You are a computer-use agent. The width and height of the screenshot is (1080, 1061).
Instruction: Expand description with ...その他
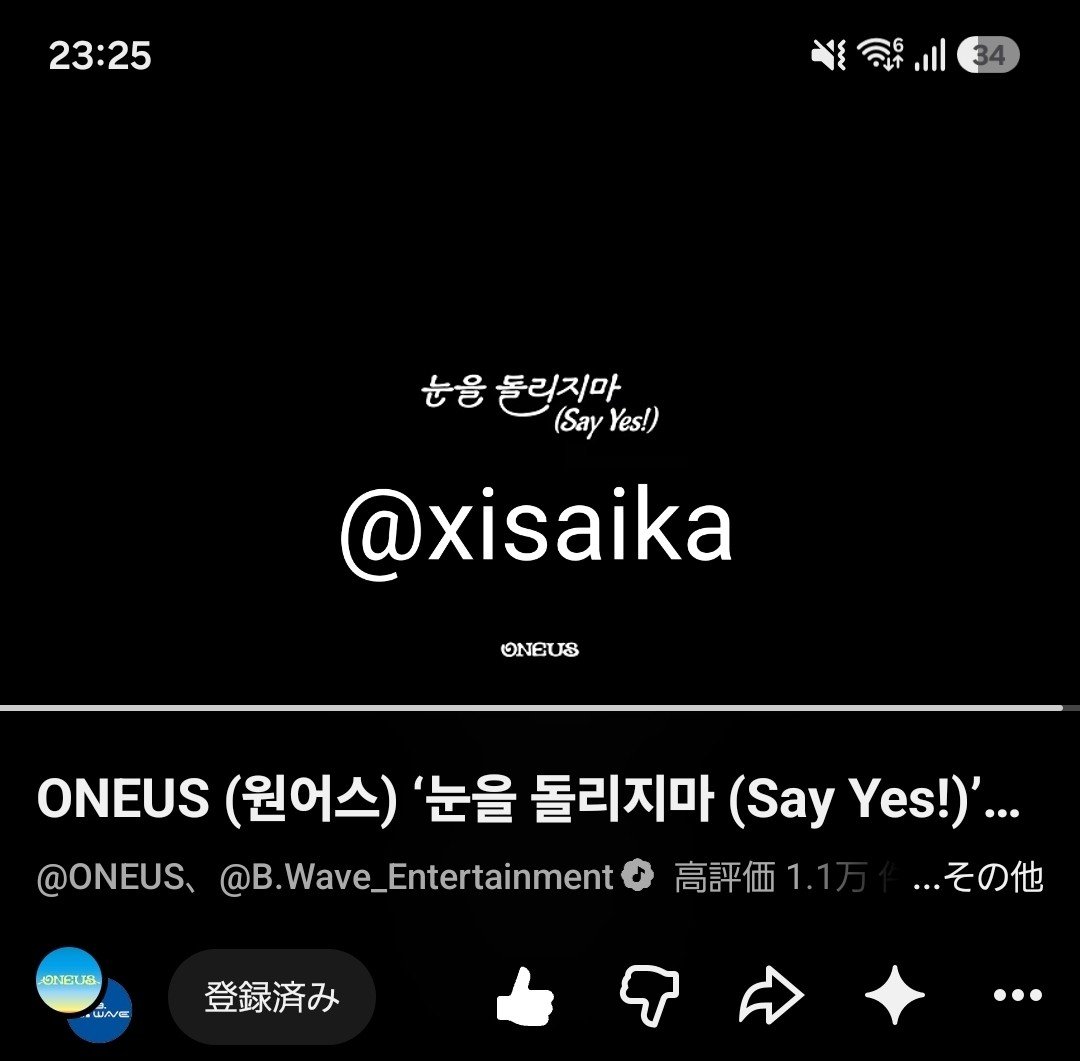coord(977,878)
